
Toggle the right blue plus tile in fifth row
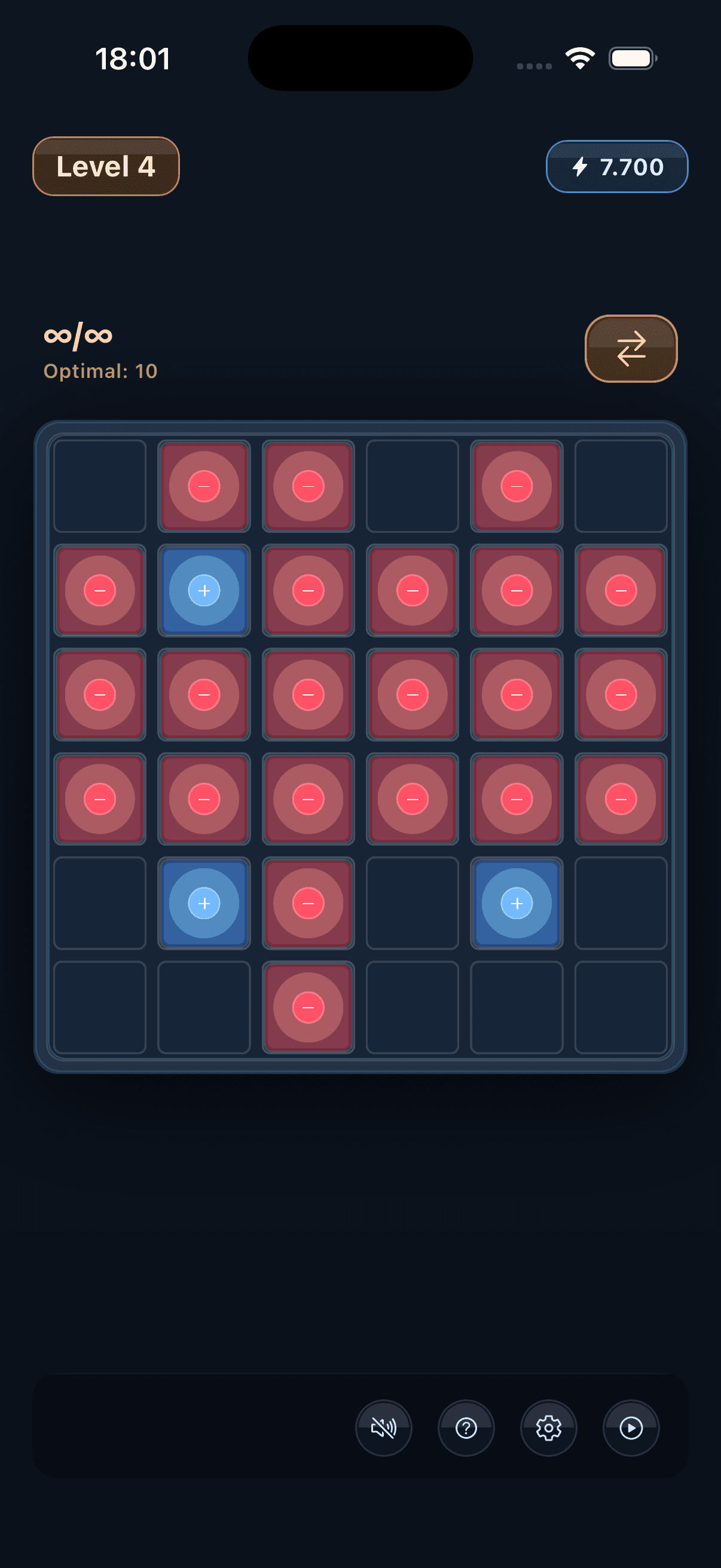pyautogui.click(x=517, y=903)
